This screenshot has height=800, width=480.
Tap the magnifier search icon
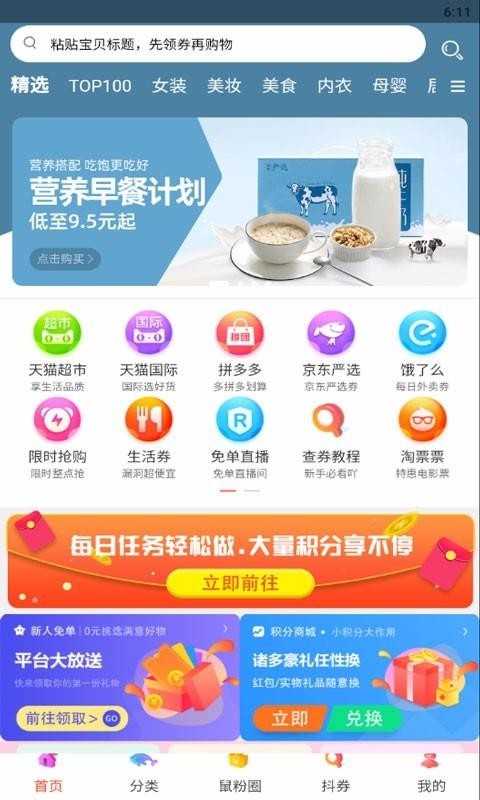(452, 50)
